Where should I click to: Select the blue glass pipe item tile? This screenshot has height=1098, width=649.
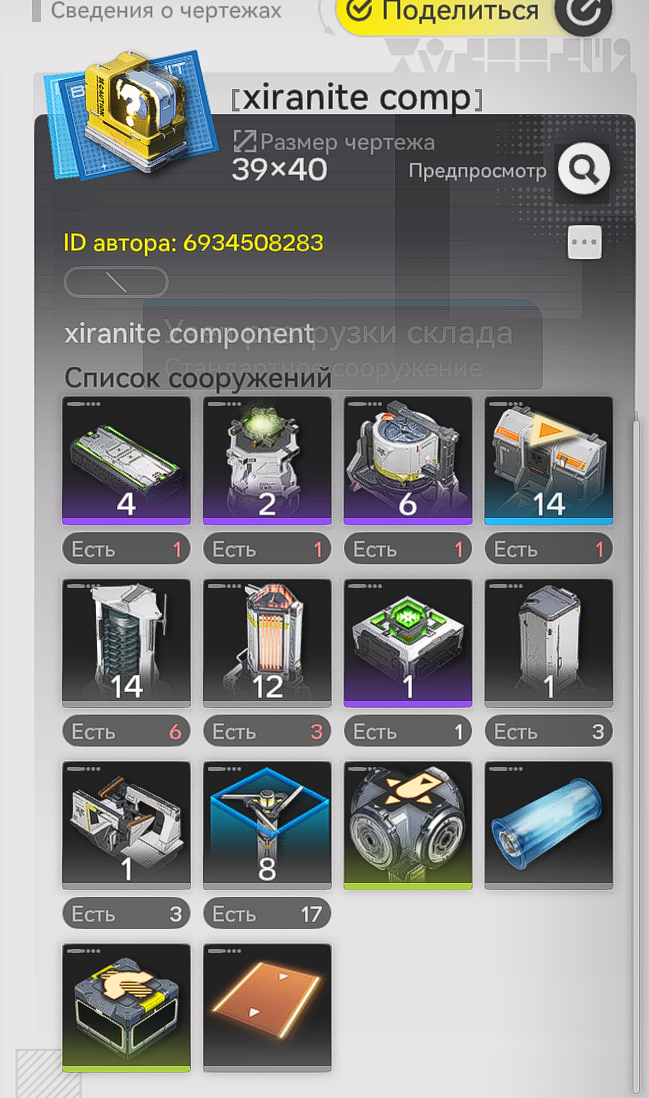click(x=548, y=825)
